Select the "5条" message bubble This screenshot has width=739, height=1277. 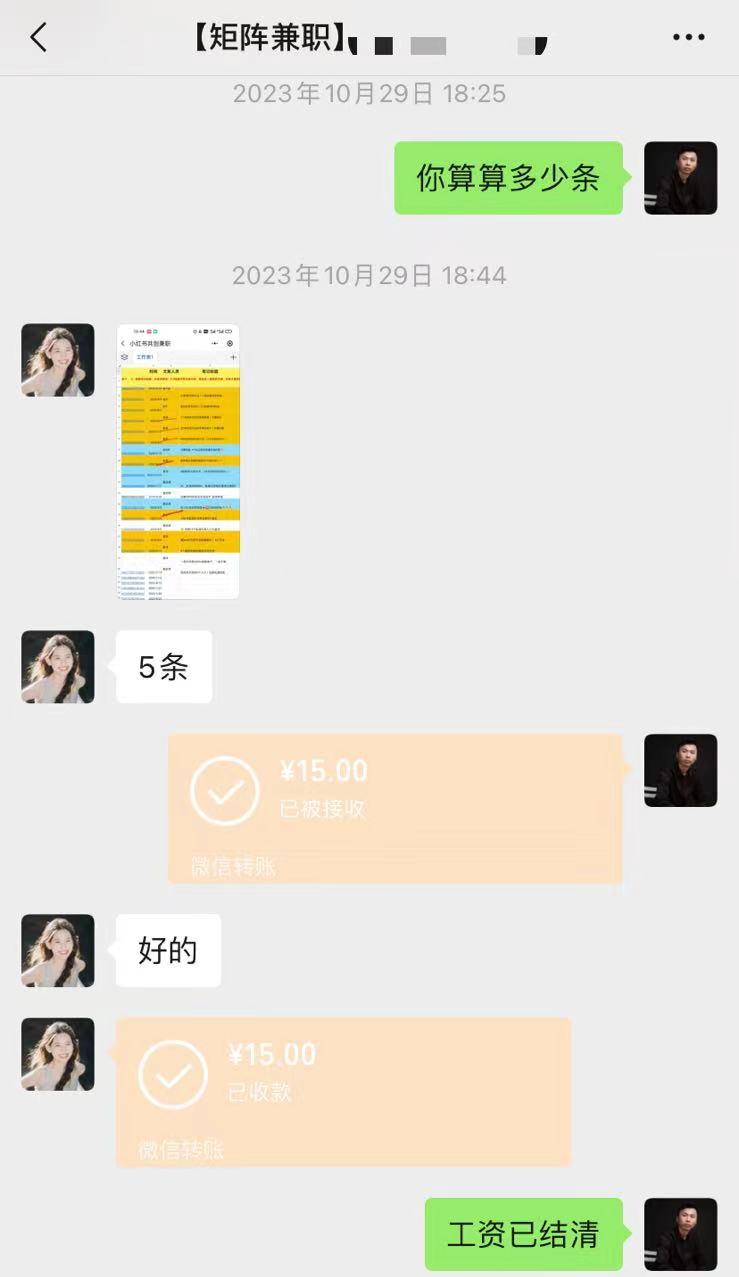pyautogui.click(x=163, y=667)
